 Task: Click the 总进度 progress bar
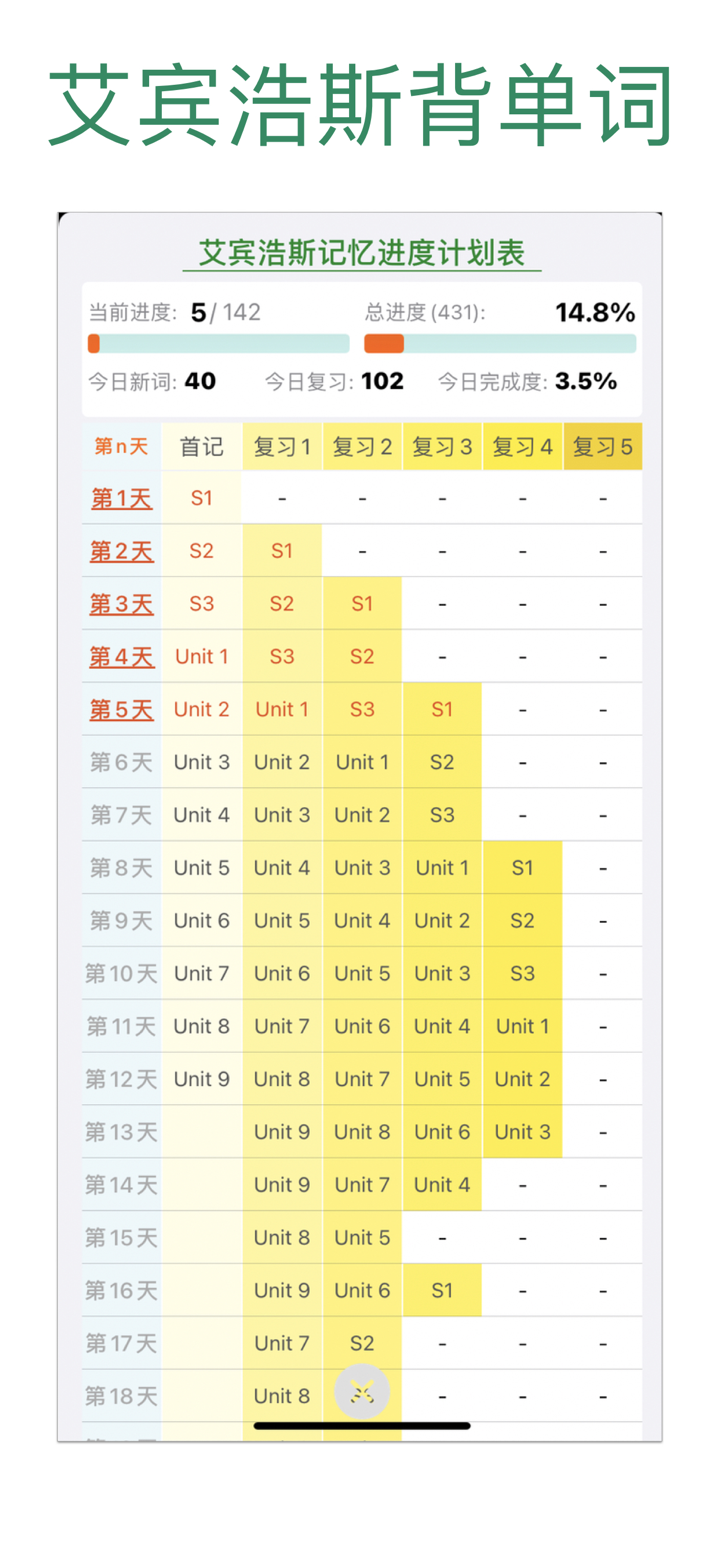point(500,343)
